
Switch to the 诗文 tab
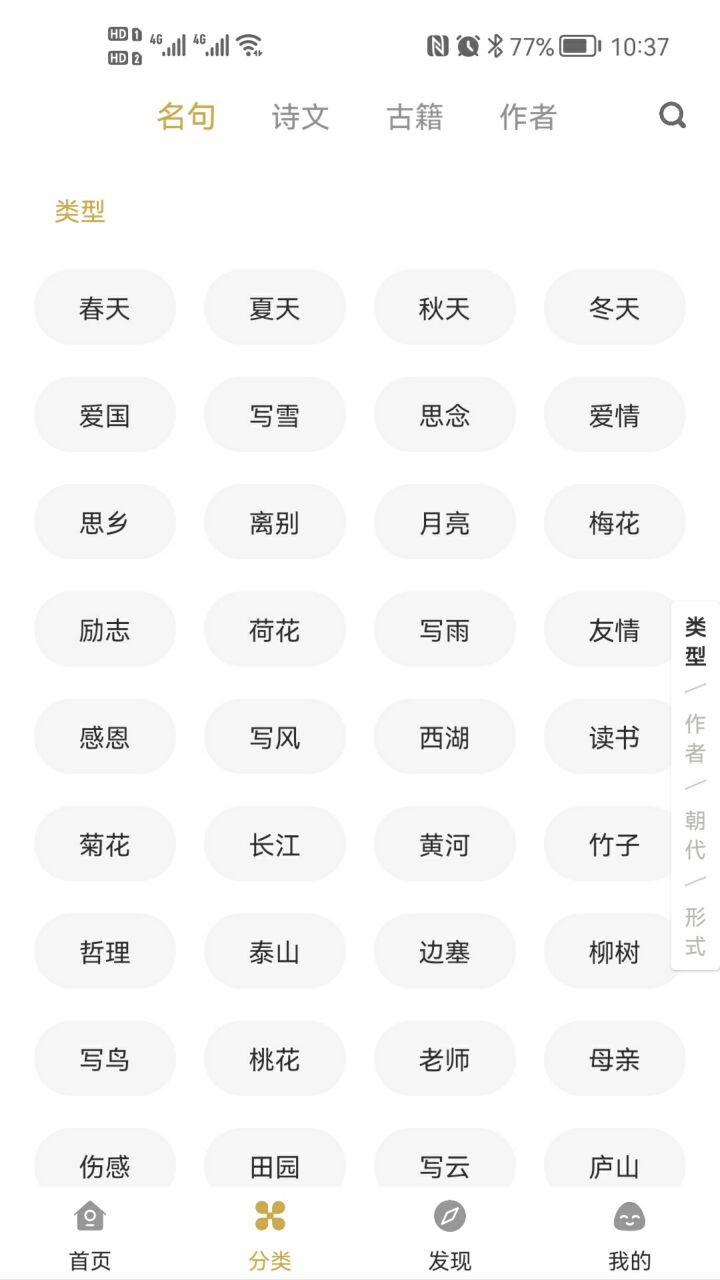tap(300, 117)
